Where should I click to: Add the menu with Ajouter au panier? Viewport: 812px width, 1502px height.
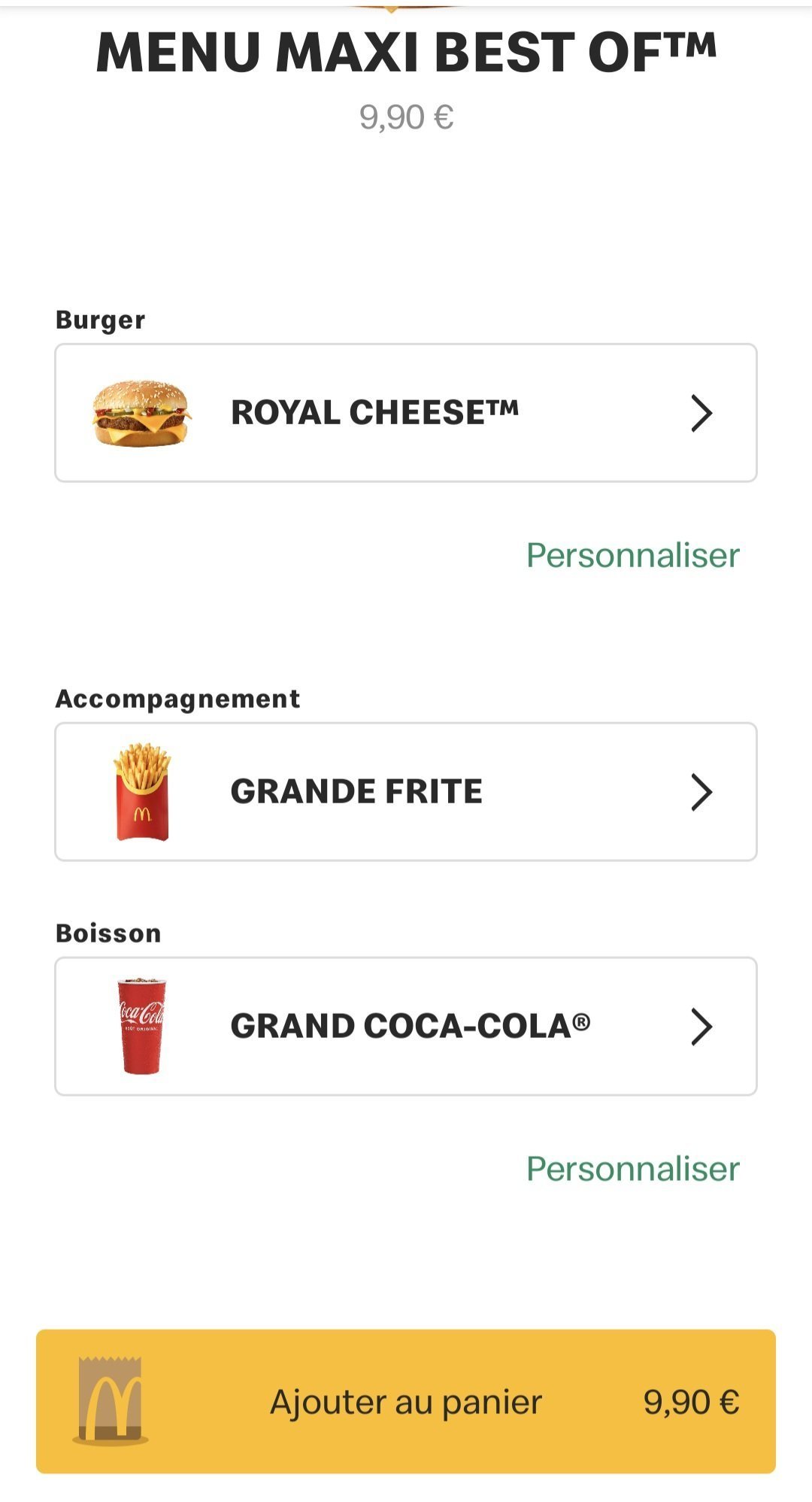[x=405, y=1401]
